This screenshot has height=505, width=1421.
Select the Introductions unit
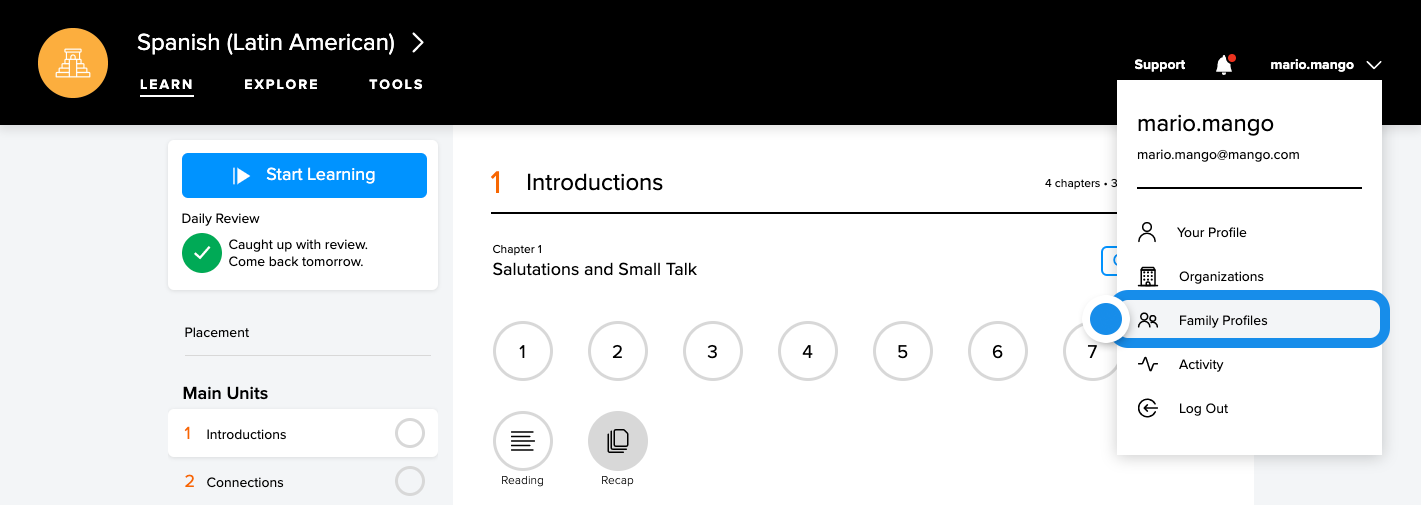pyautogui.click(x=246, y=434)
